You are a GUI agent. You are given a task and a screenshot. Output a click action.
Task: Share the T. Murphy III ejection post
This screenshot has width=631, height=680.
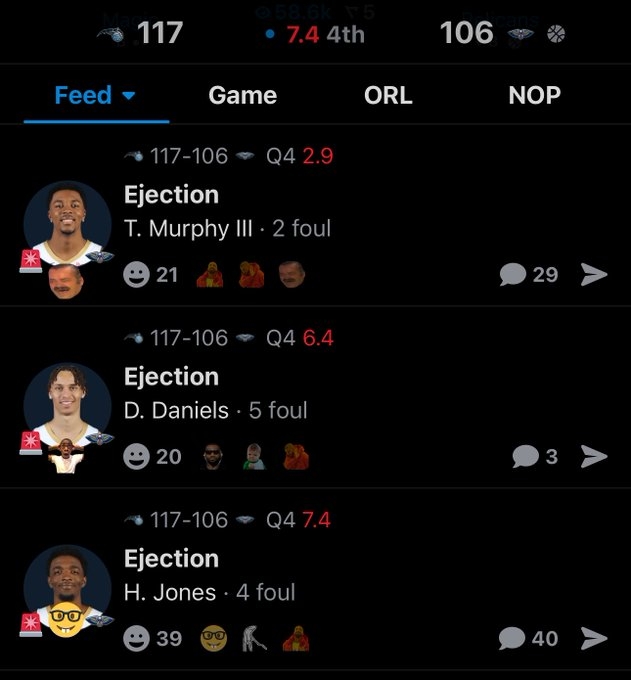click(x=594, y=274)
